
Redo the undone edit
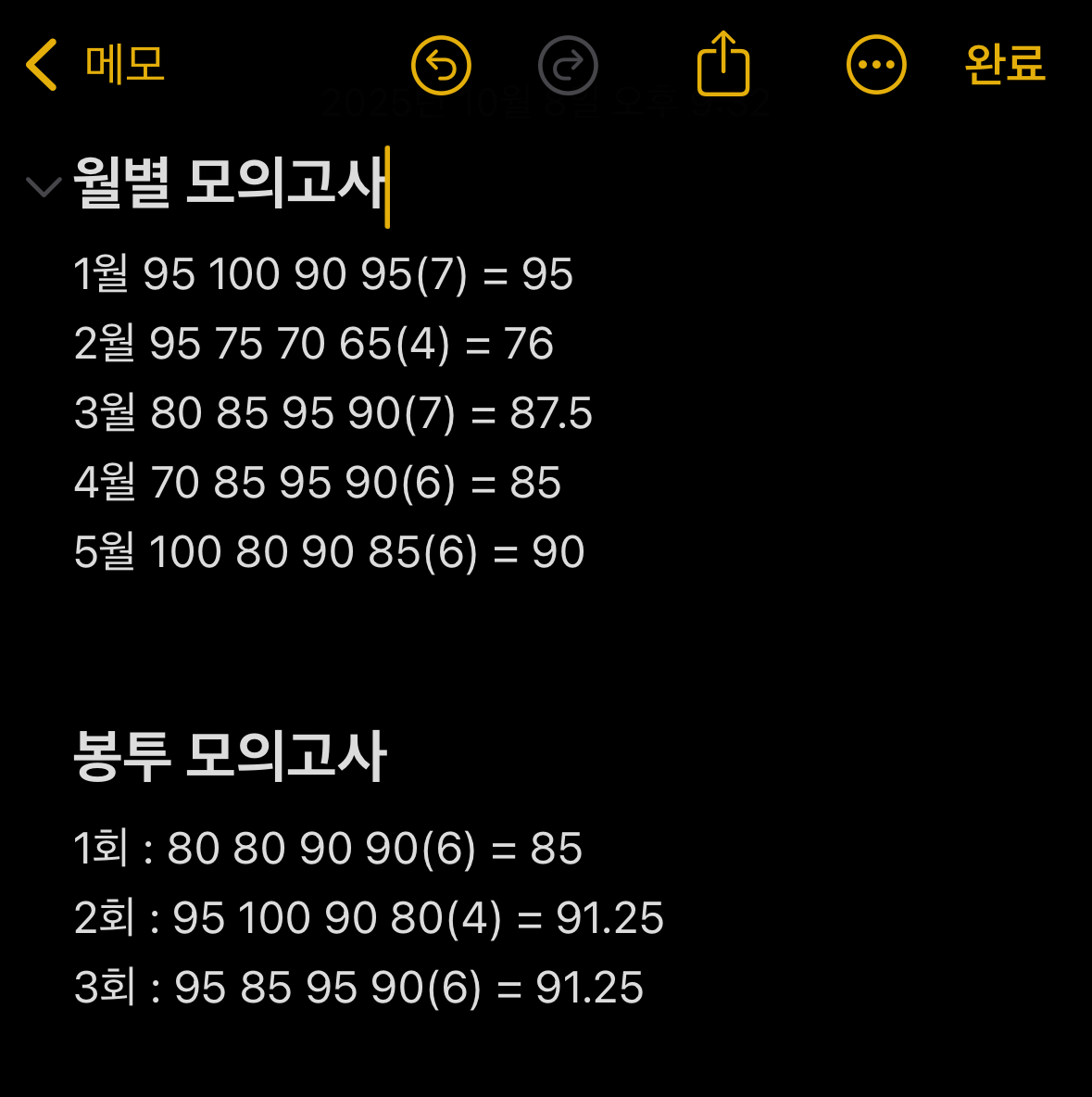pos(568,65)
